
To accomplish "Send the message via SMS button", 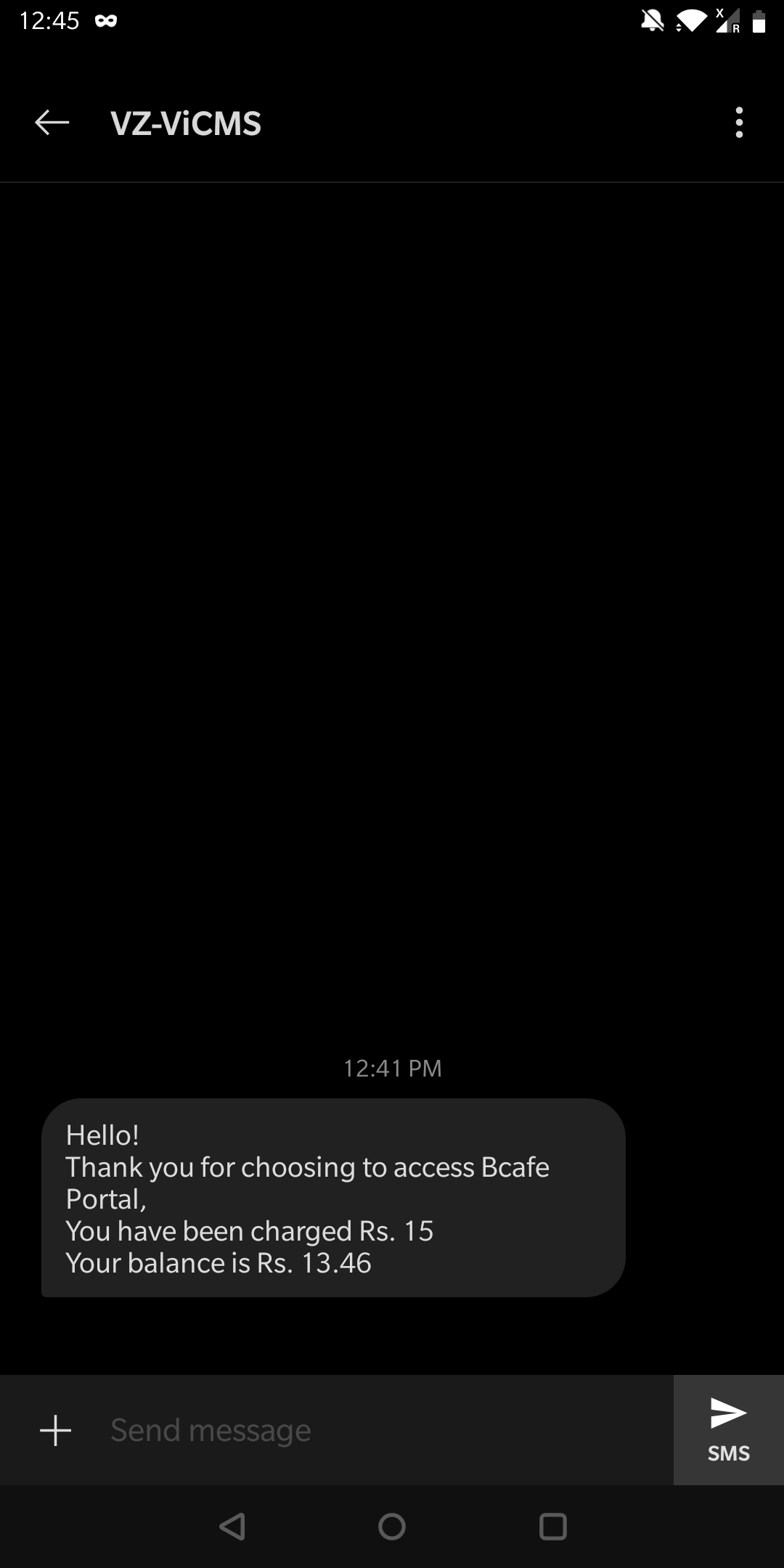I will (x=728, y=1429).
